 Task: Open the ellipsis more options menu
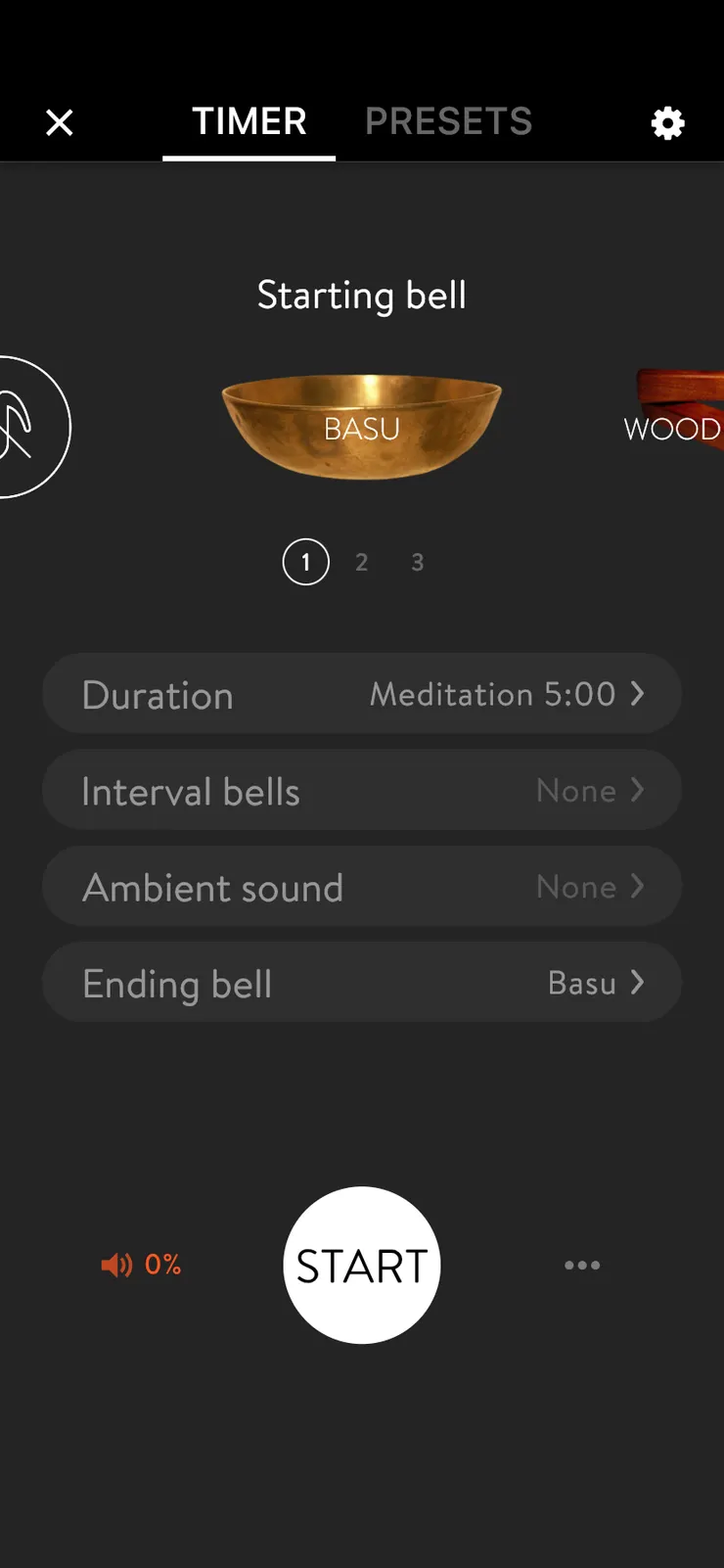coord(583,1265)
